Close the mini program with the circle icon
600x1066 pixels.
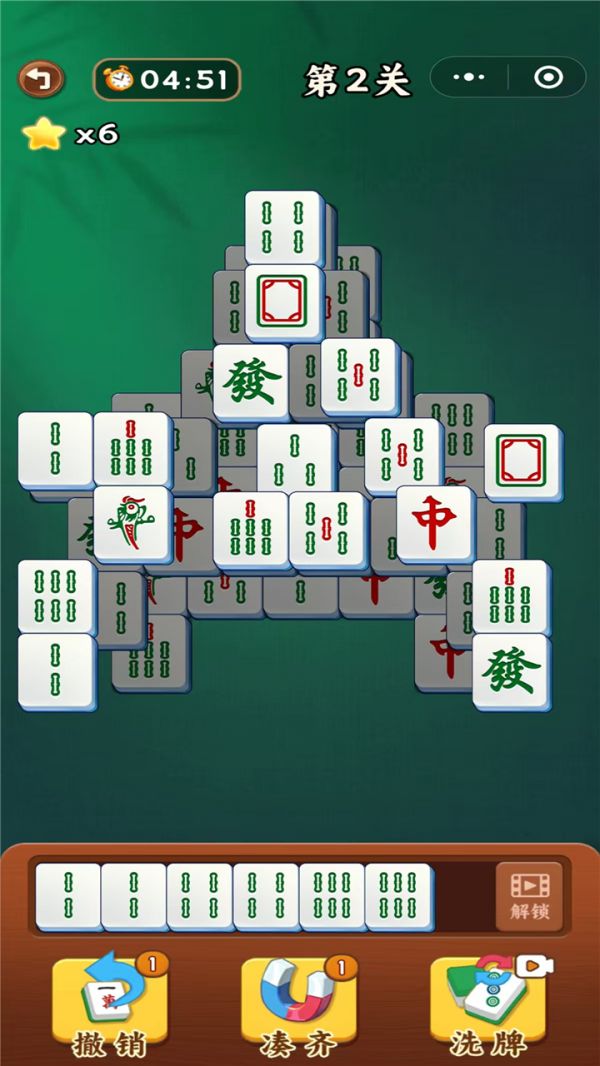[x=548, y=78]
